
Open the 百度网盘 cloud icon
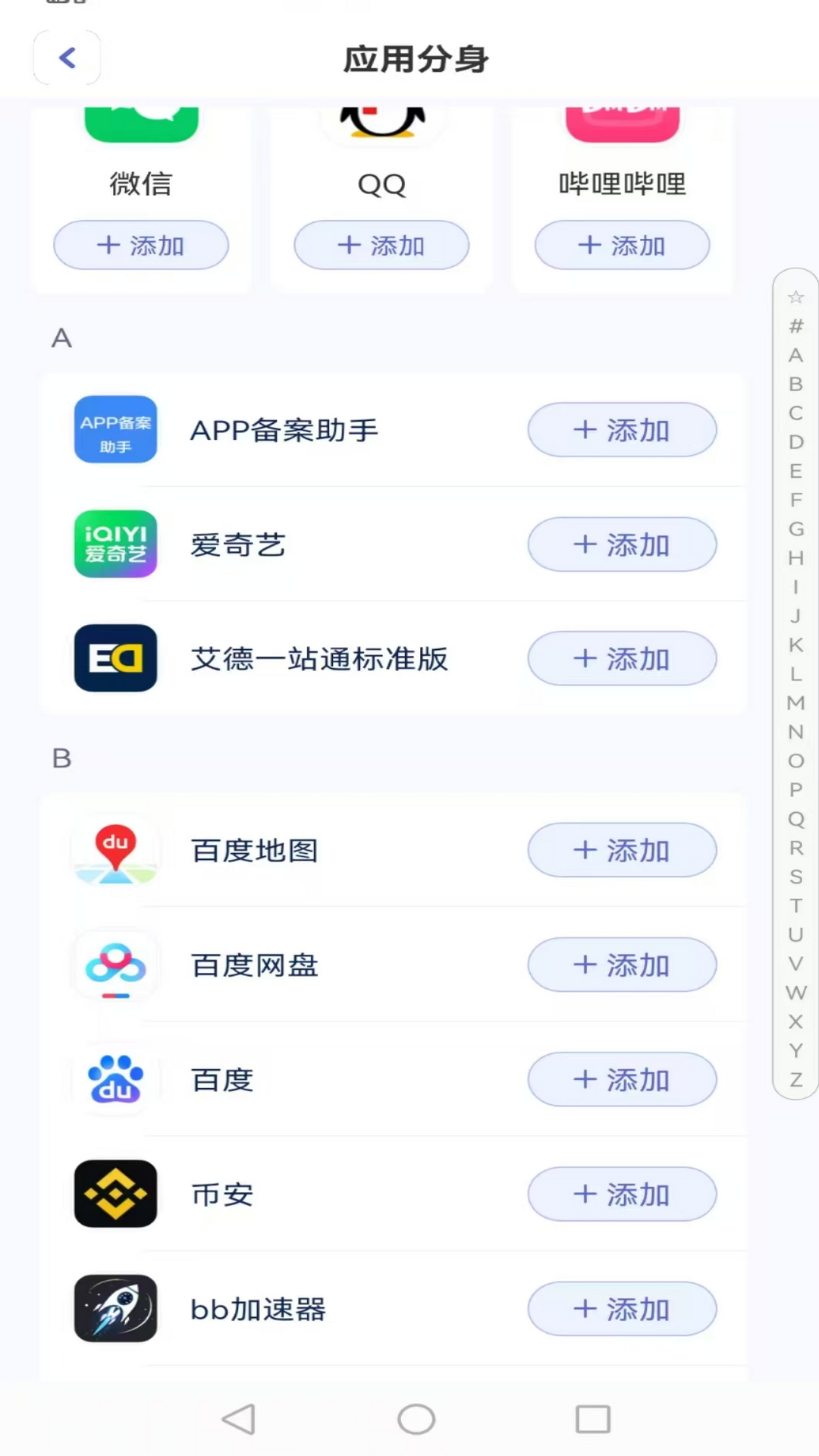(115, 965)
